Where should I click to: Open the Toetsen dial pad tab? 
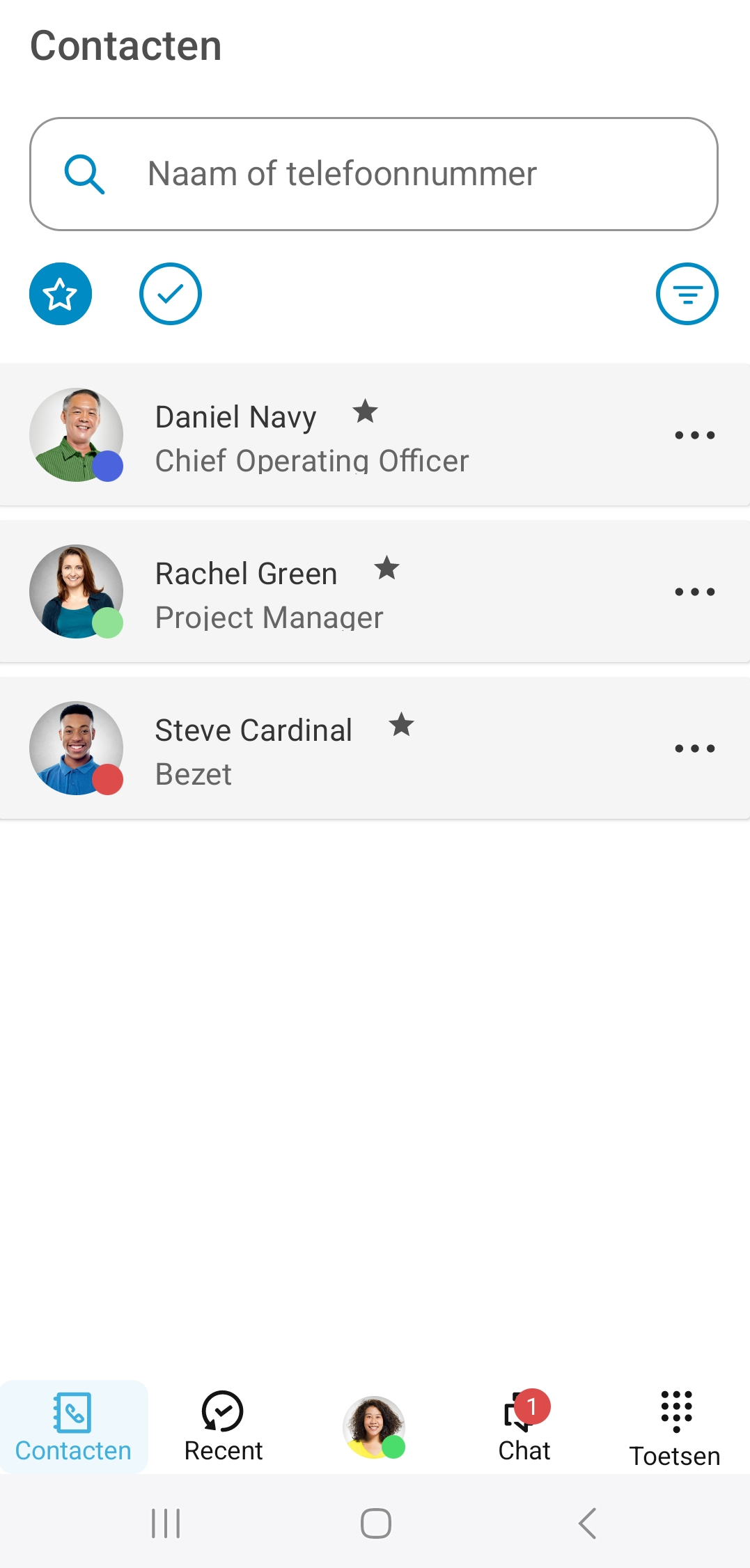675,1427
